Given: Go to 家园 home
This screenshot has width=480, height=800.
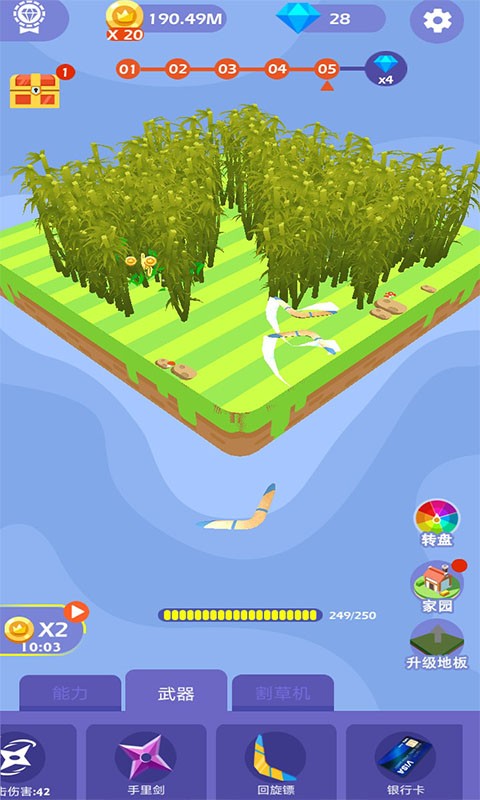Looking at the screenshot, I should [437, 587].
